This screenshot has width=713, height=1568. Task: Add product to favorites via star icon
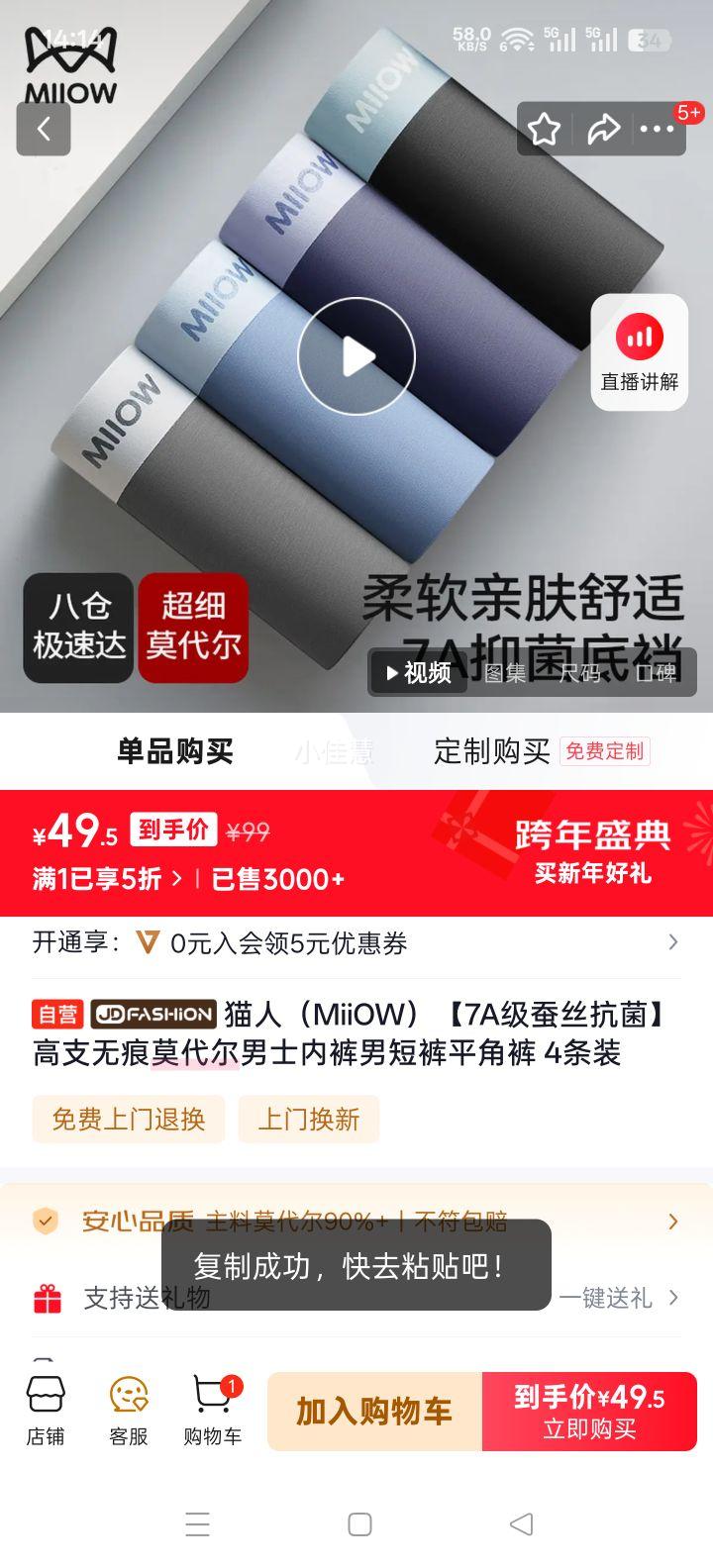545,128
